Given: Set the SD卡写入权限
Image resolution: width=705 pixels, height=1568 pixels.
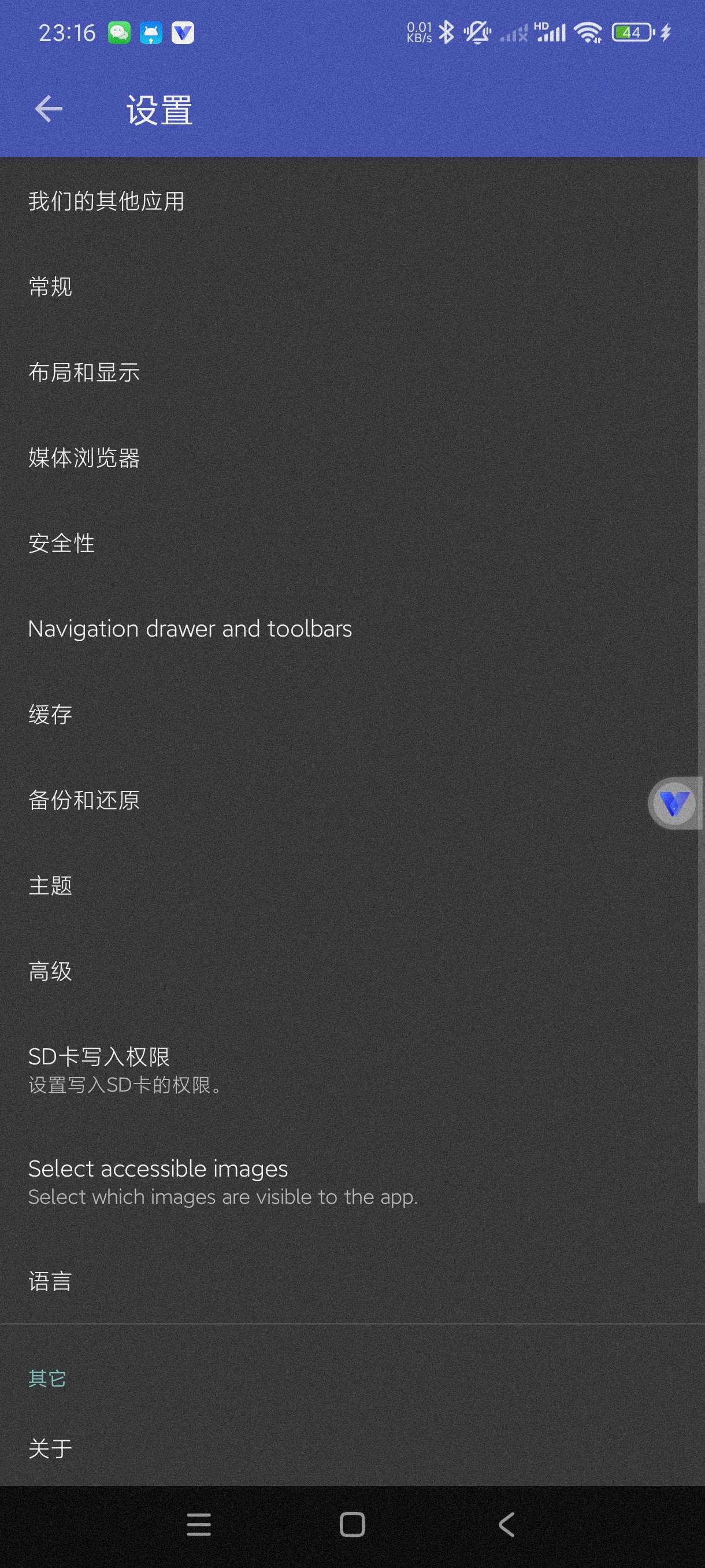Looking at the screenshot, I should pyautogui.click(x=125, y=1070).
